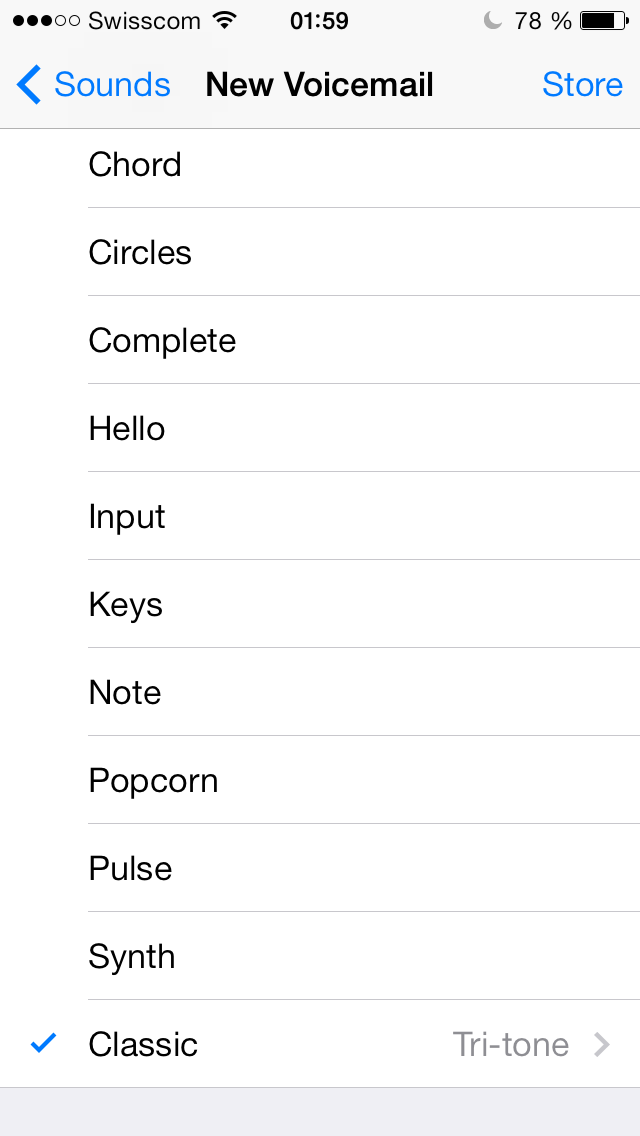Viewport: 640px width, 1136px height.
Task: Pick Popcorn as voicemail sound
Action: coord(320,780)
